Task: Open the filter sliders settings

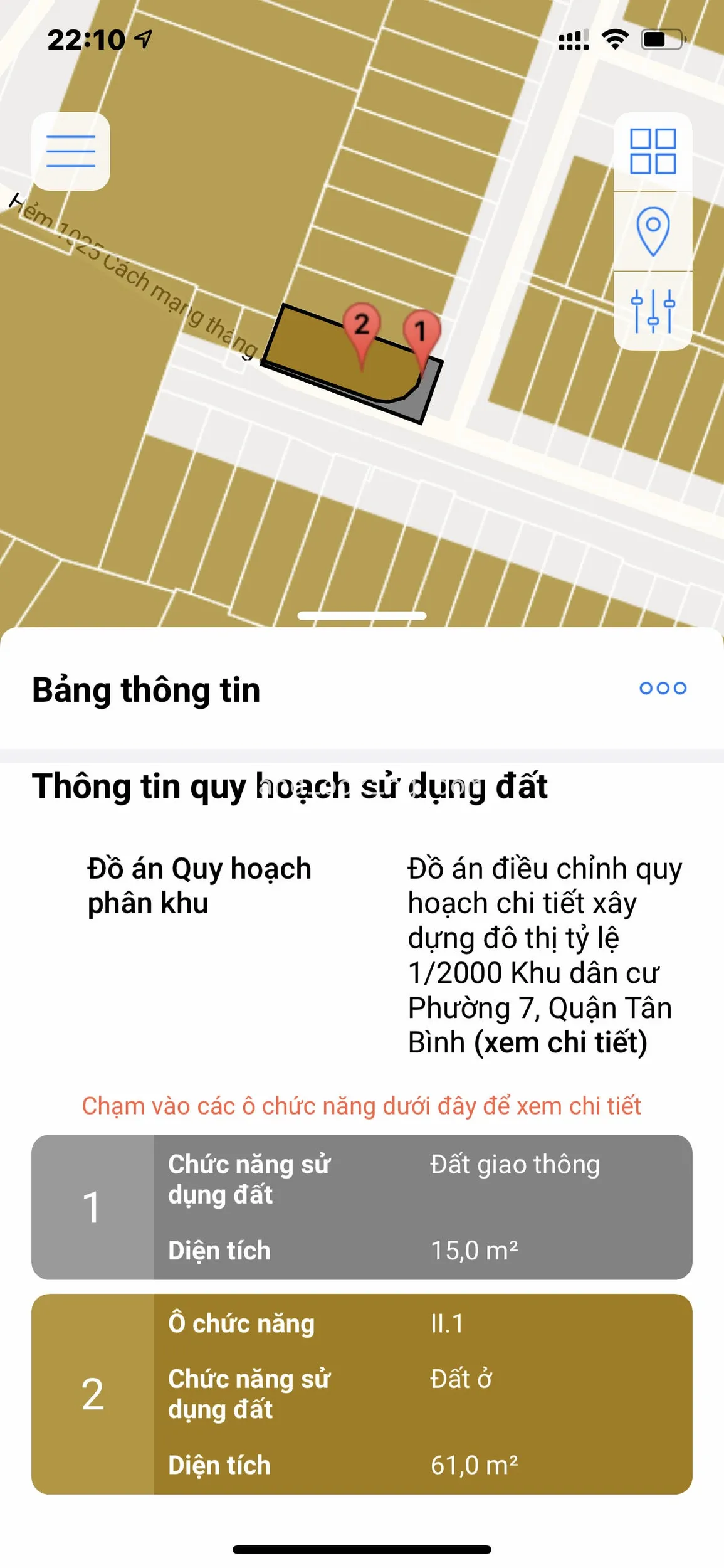Action: (x=653, y=311)
